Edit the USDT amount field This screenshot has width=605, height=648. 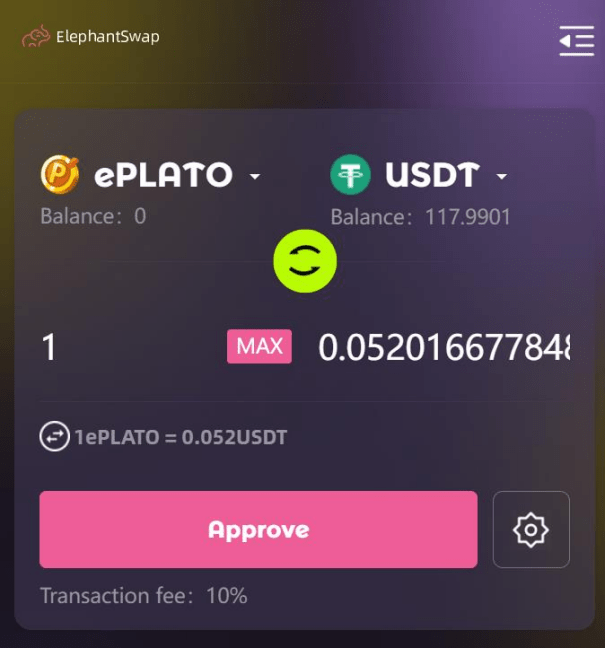point(443,347)
